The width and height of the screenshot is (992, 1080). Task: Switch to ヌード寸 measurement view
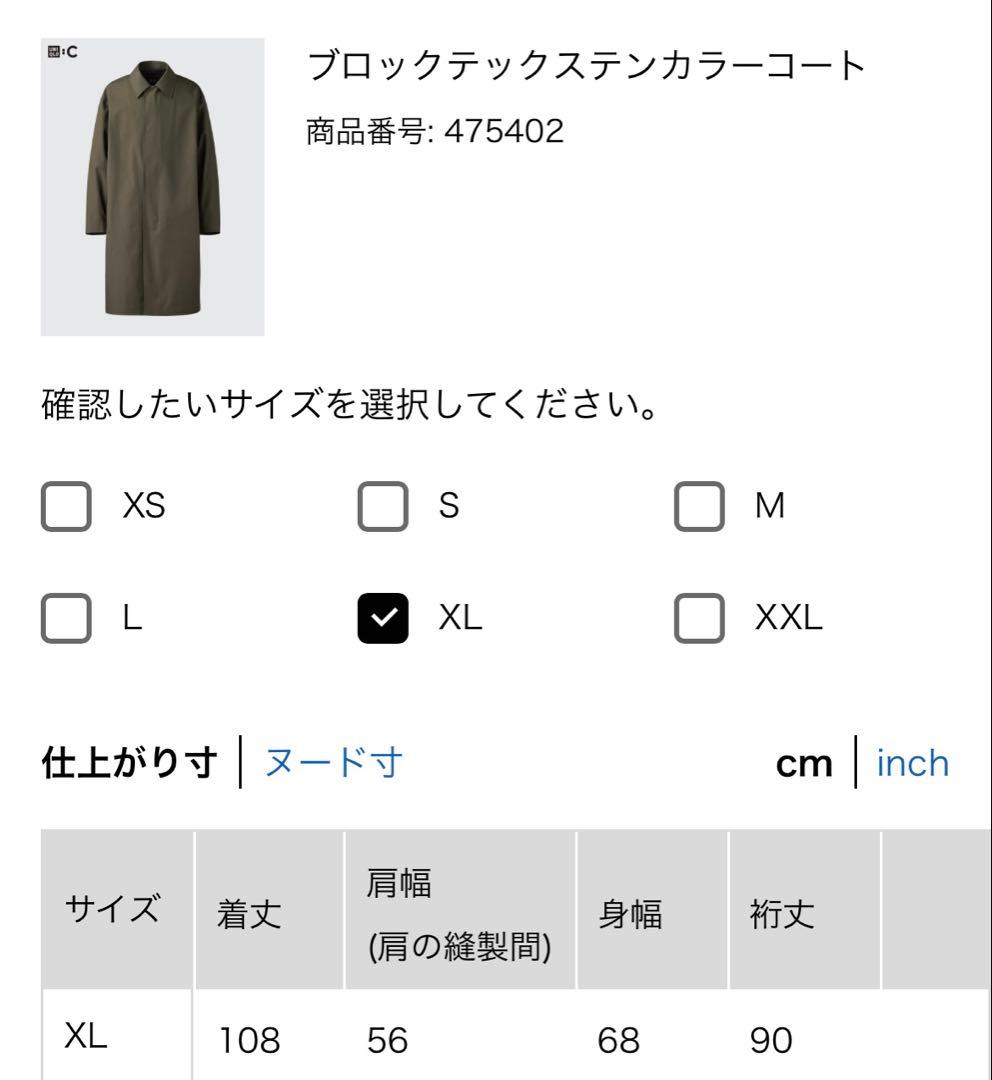click(332, 762)
